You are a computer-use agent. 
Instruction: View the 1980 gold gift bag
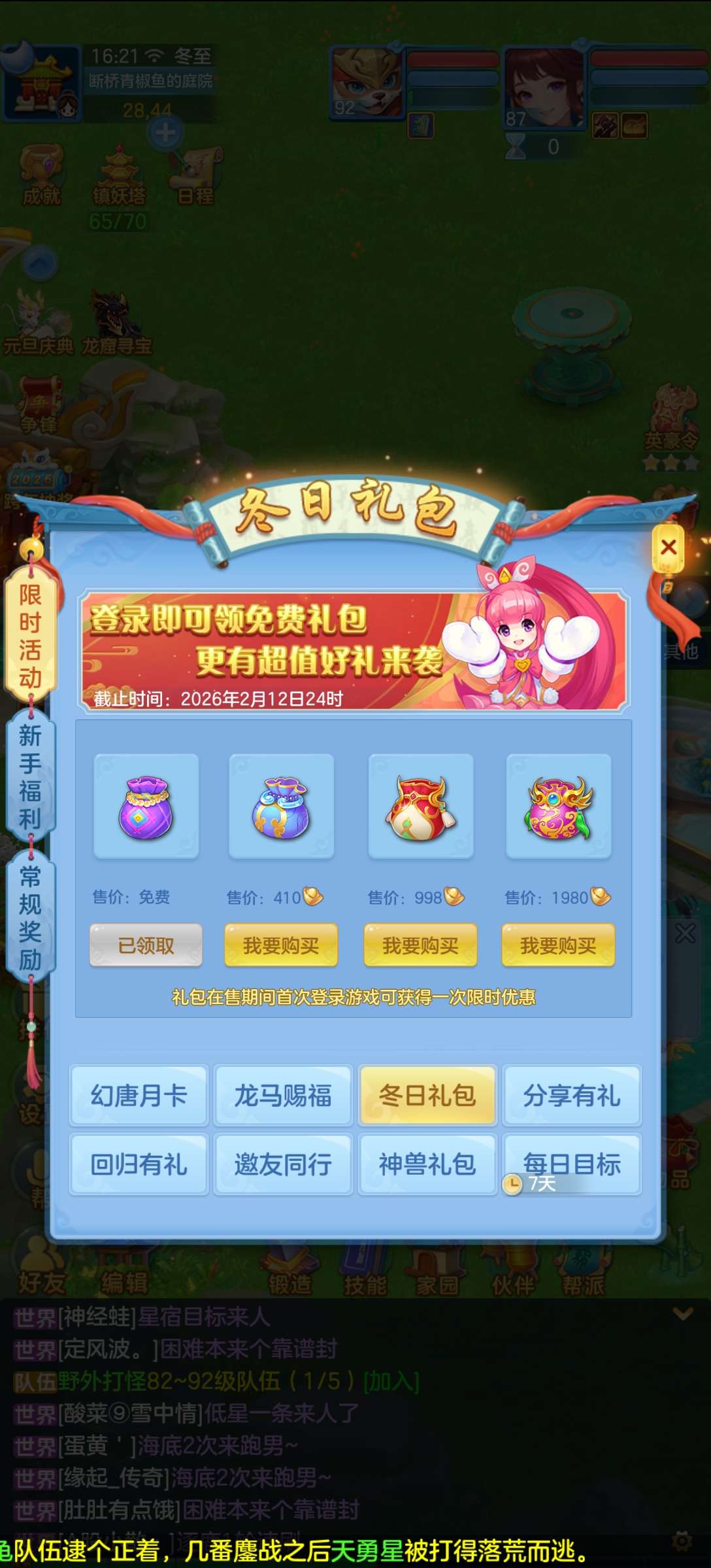point(559,806)
